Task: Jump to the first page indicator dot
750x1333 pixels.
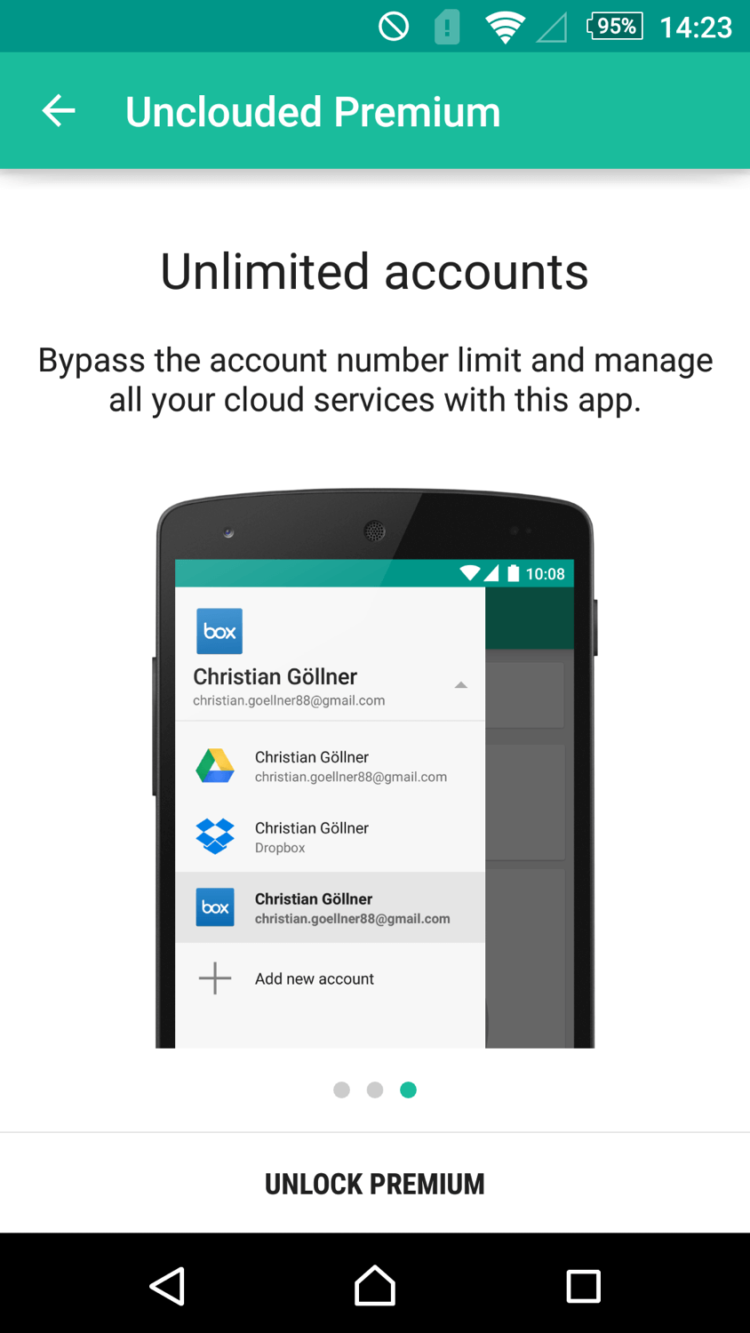Action: (342, 1090)
